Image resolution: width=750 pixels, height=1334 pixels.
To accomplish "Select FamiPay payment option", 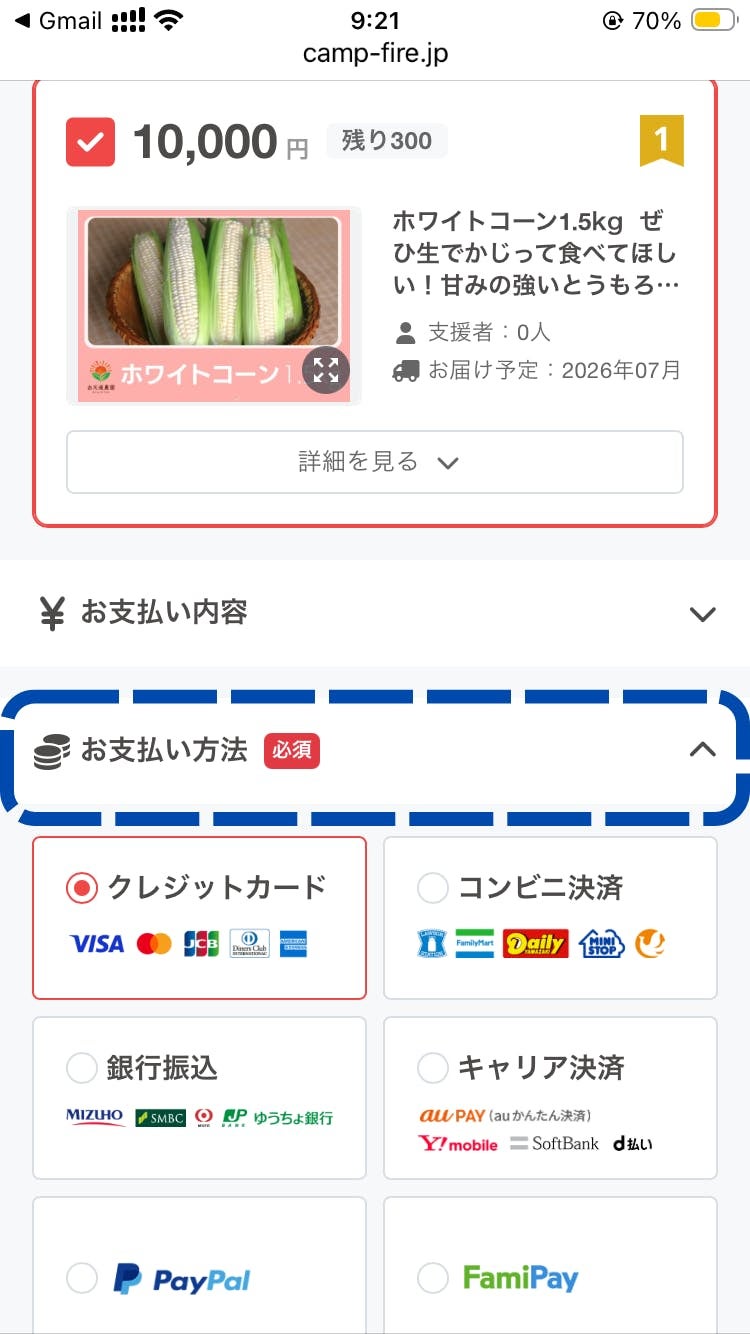I will click(433, 1278).
